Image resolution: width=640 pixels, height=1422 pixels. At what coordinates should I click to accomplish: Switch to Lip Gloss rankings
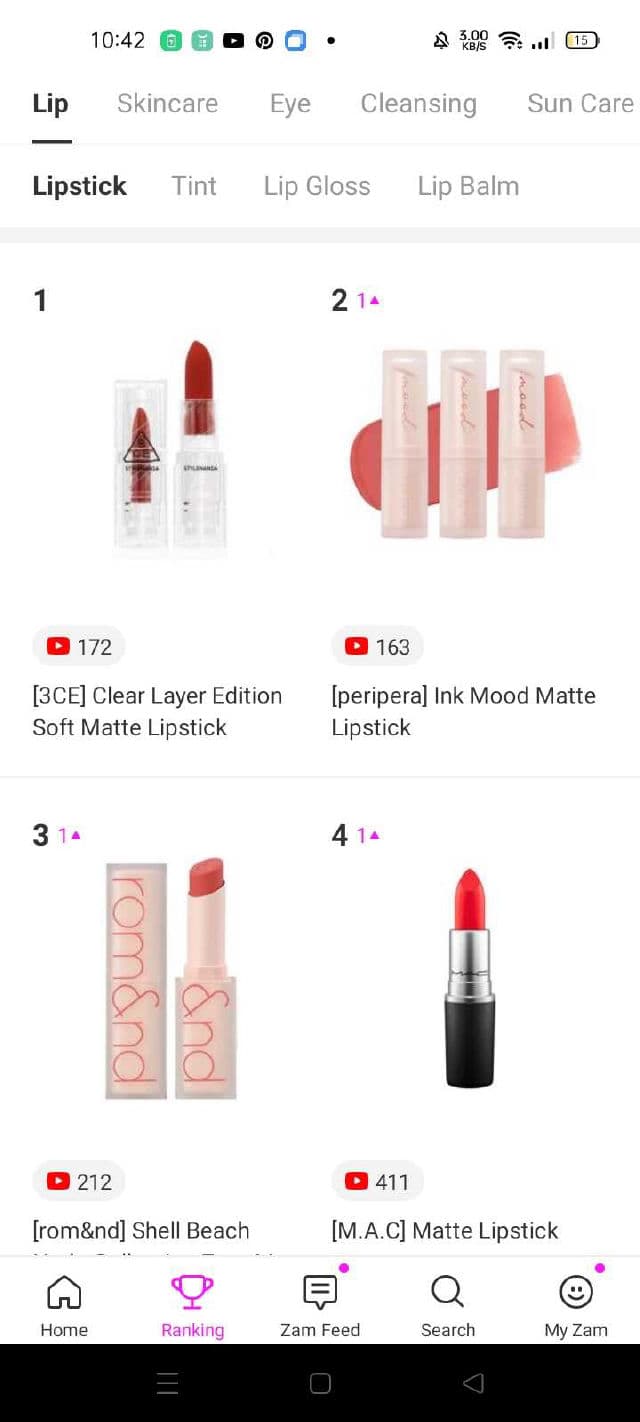point(317,186)
